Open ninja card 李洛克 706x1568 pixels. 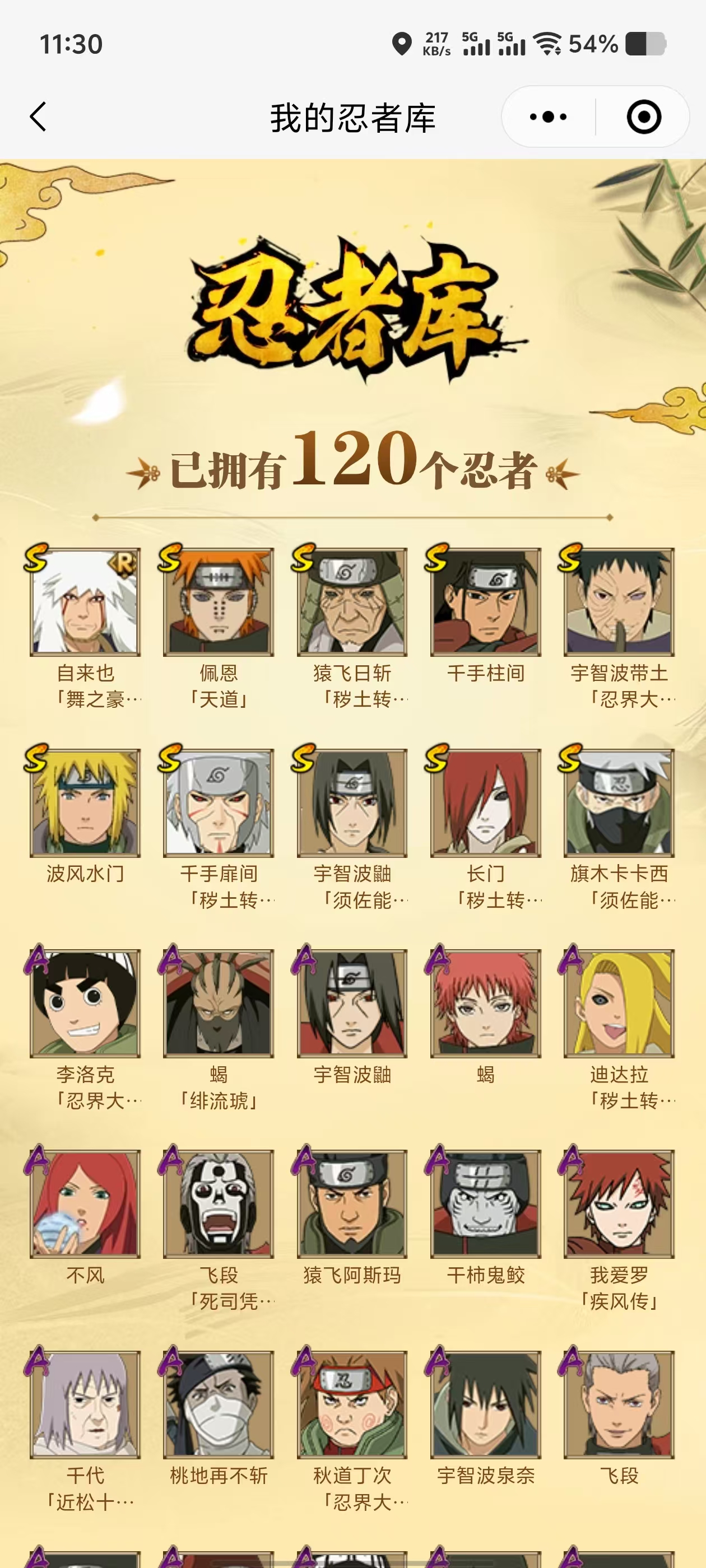coord(85,1002)
